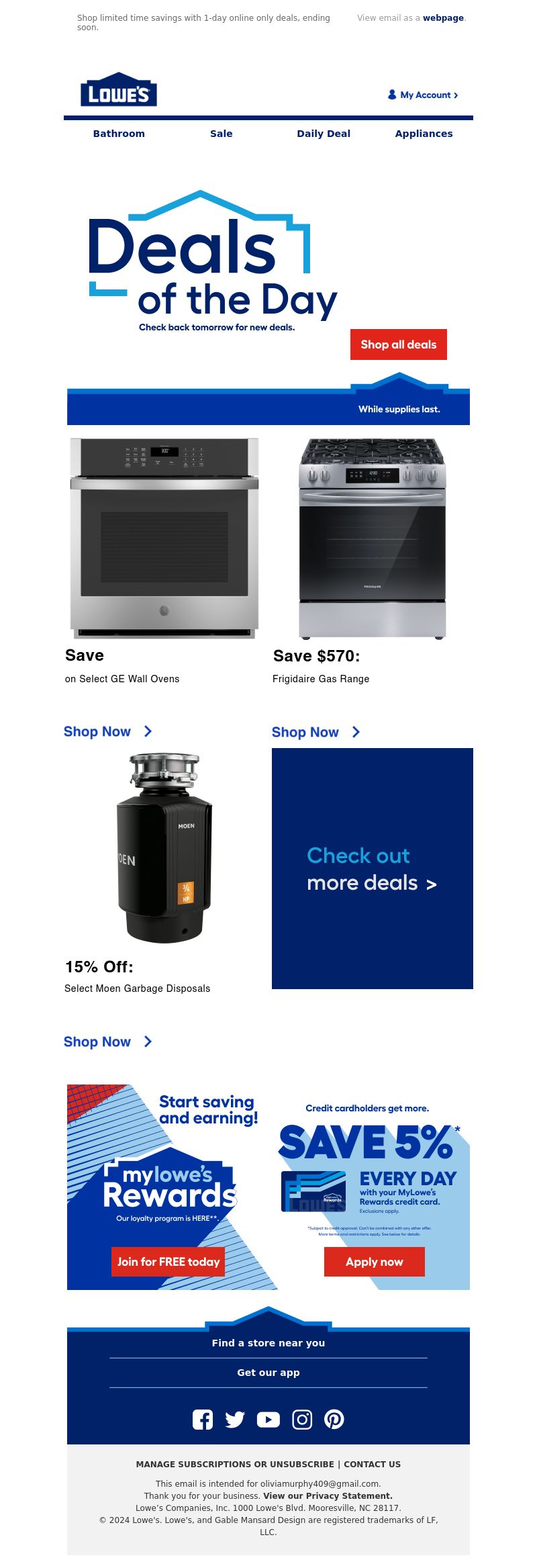Tap Join for FREE today
This screenshot has height=1568, width=537.
click(168, 1262)
